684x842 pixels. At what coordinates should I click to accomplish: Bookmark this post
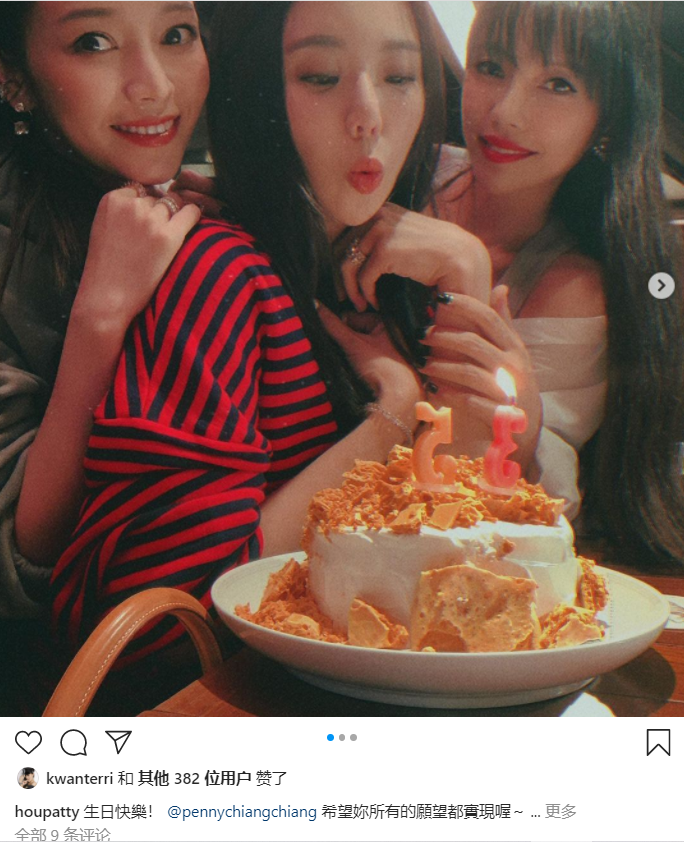pos(657,742)
